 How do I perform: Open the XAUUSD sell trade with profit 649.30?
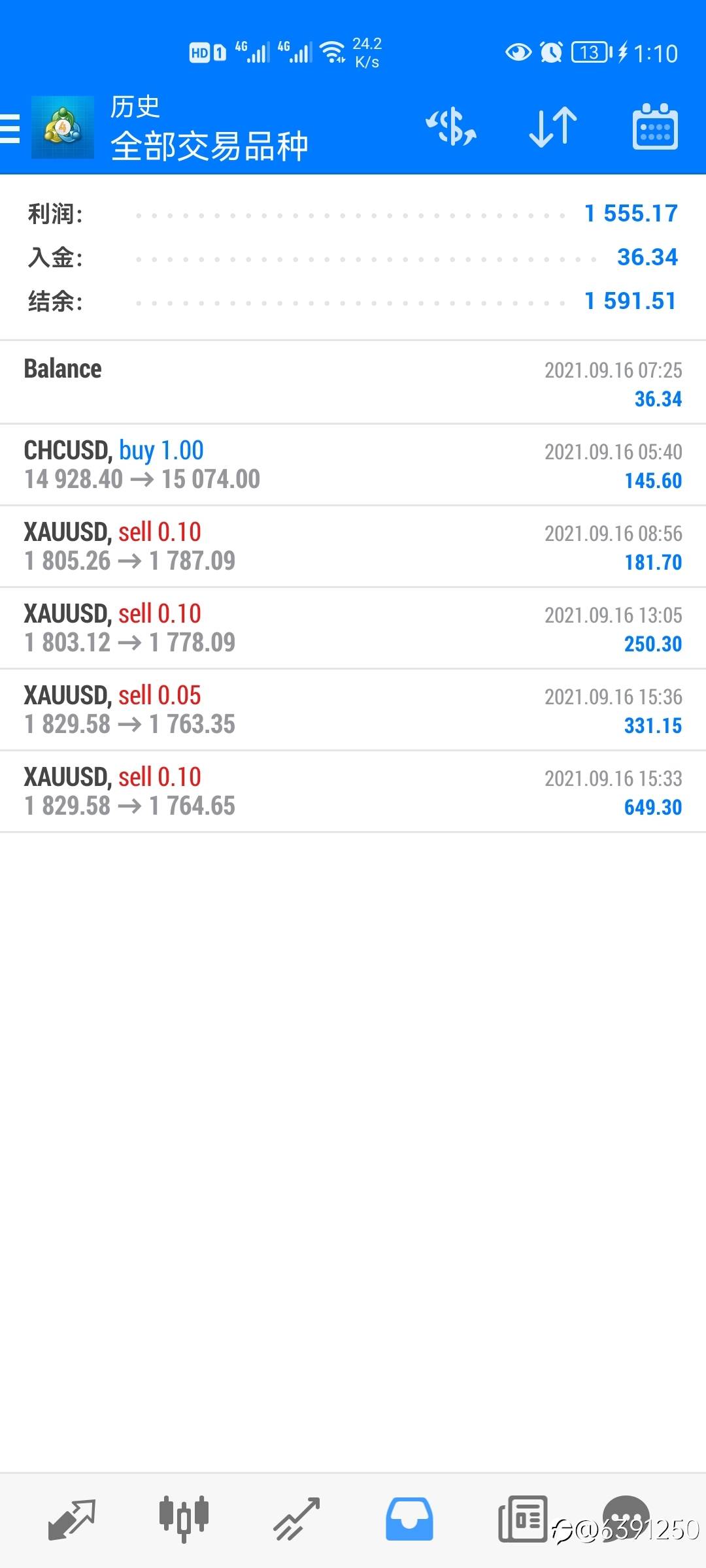[353, 791]
